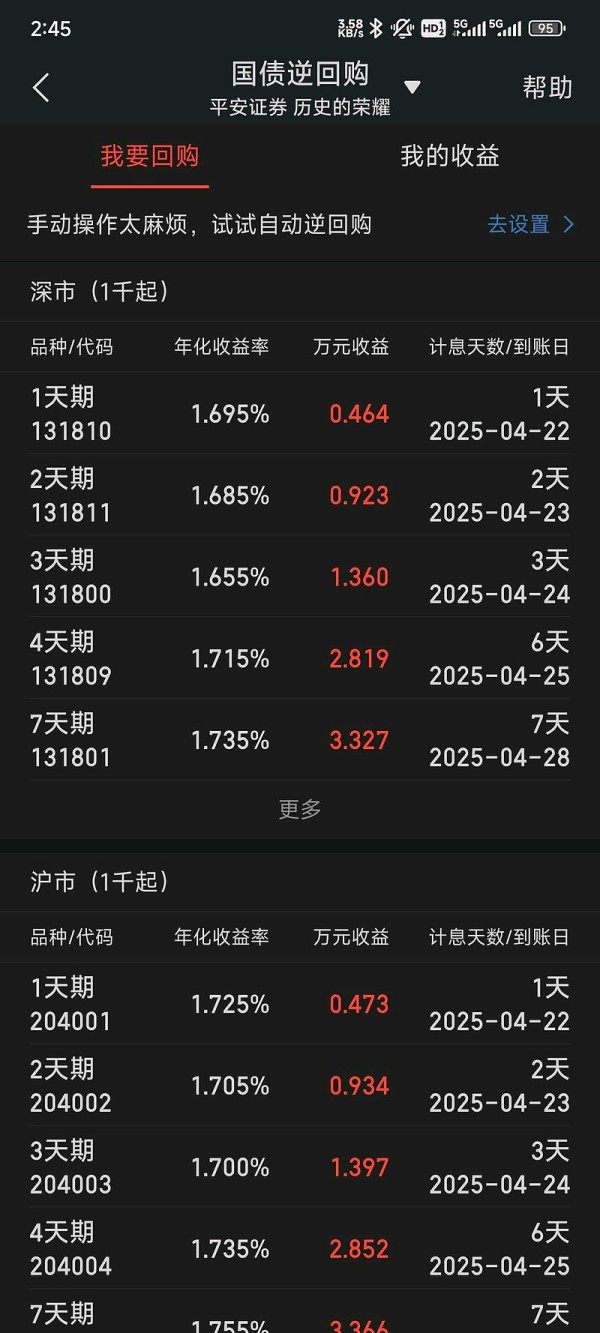Expand the account dropdown triangle by the title
This screenshot has width=600, height=1333.
click(x=412, y=88)
